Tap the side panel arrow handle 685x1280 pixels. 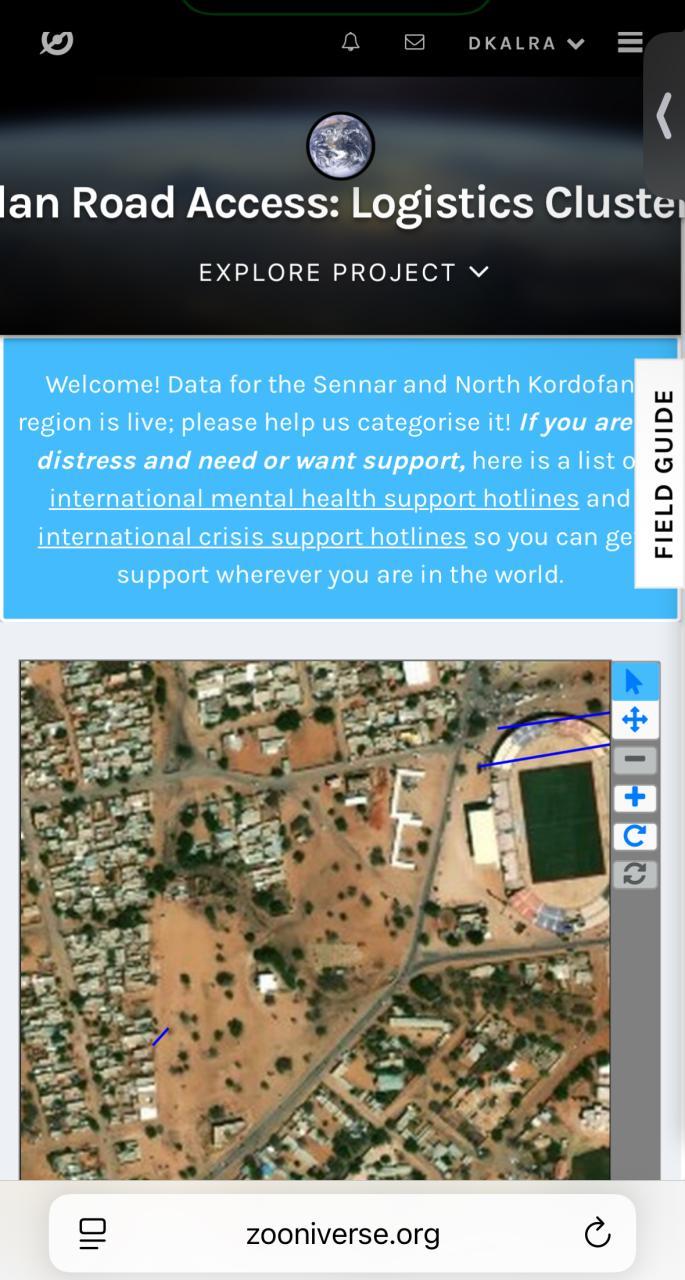664,115
